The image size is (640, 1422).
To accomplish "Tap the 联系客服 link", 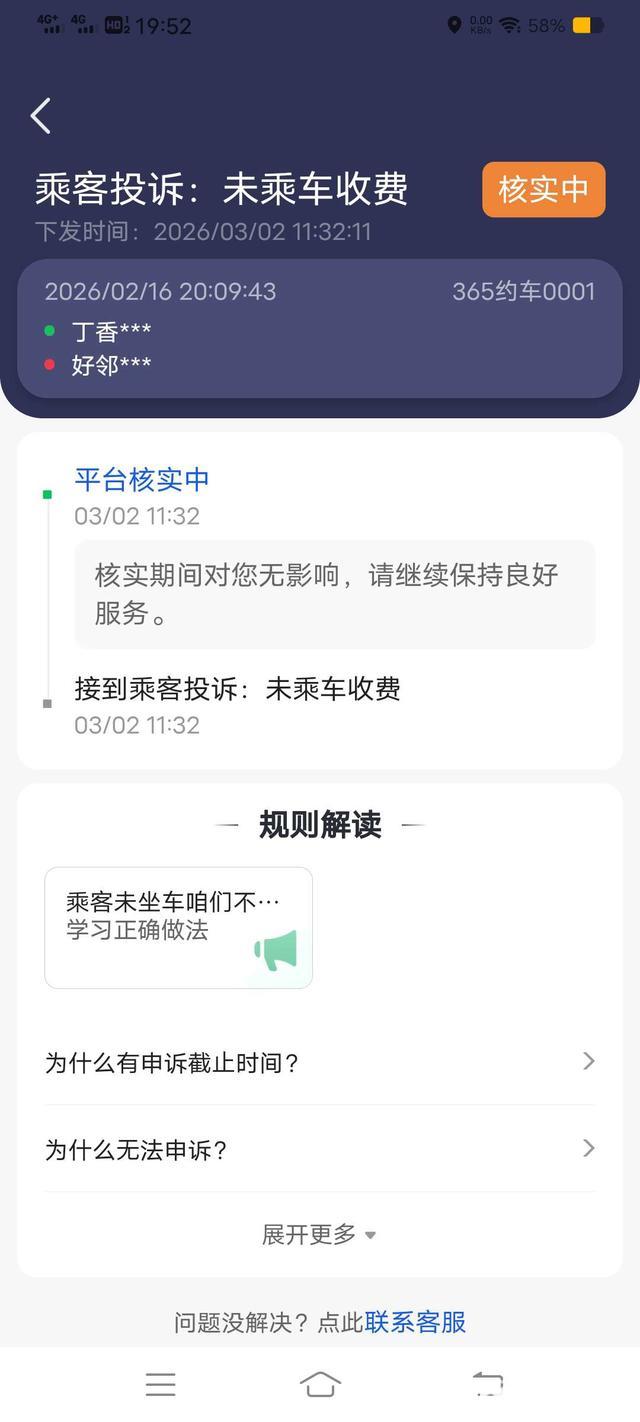I will click(x=415, y=1322).
